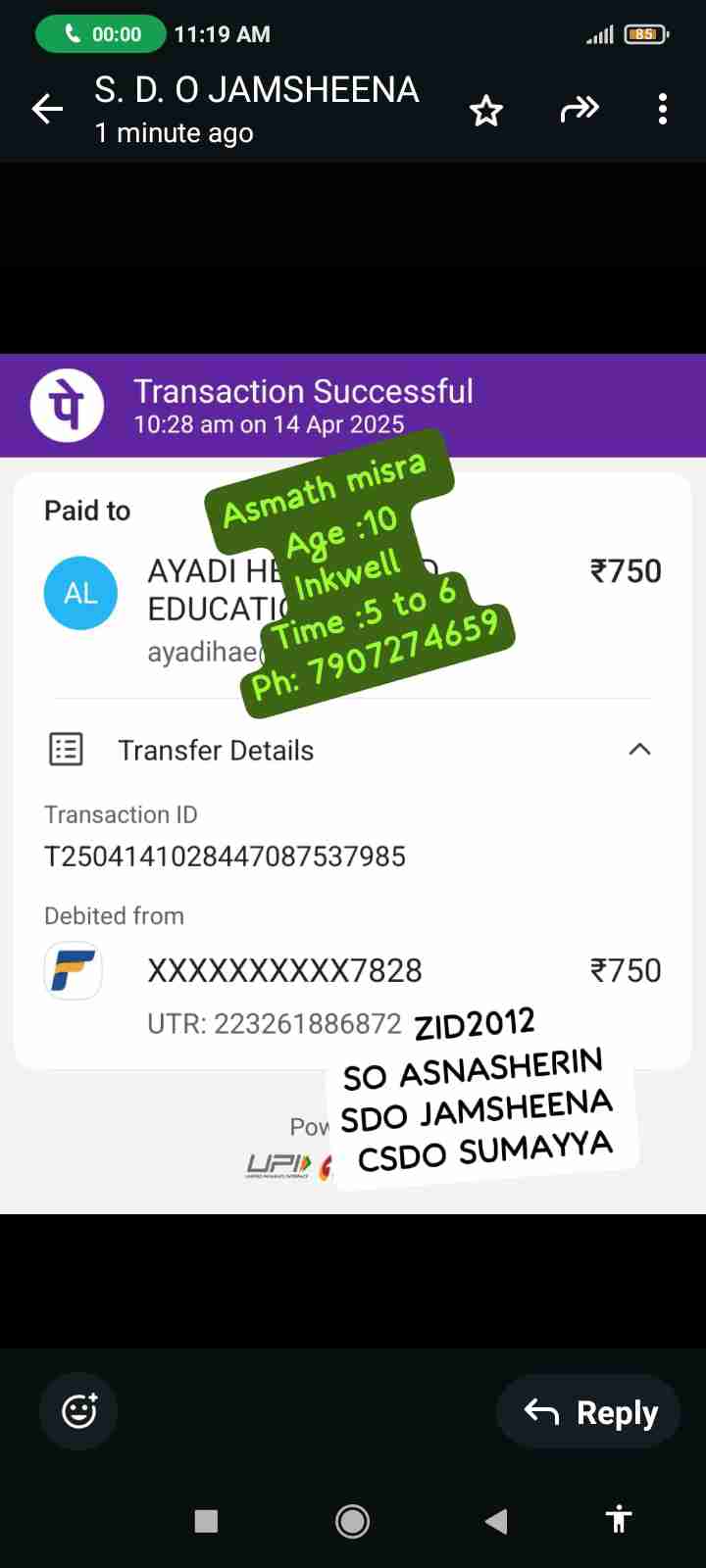Return to the ongoing call timer
706x1568 pixels.
tap(101, 34)
